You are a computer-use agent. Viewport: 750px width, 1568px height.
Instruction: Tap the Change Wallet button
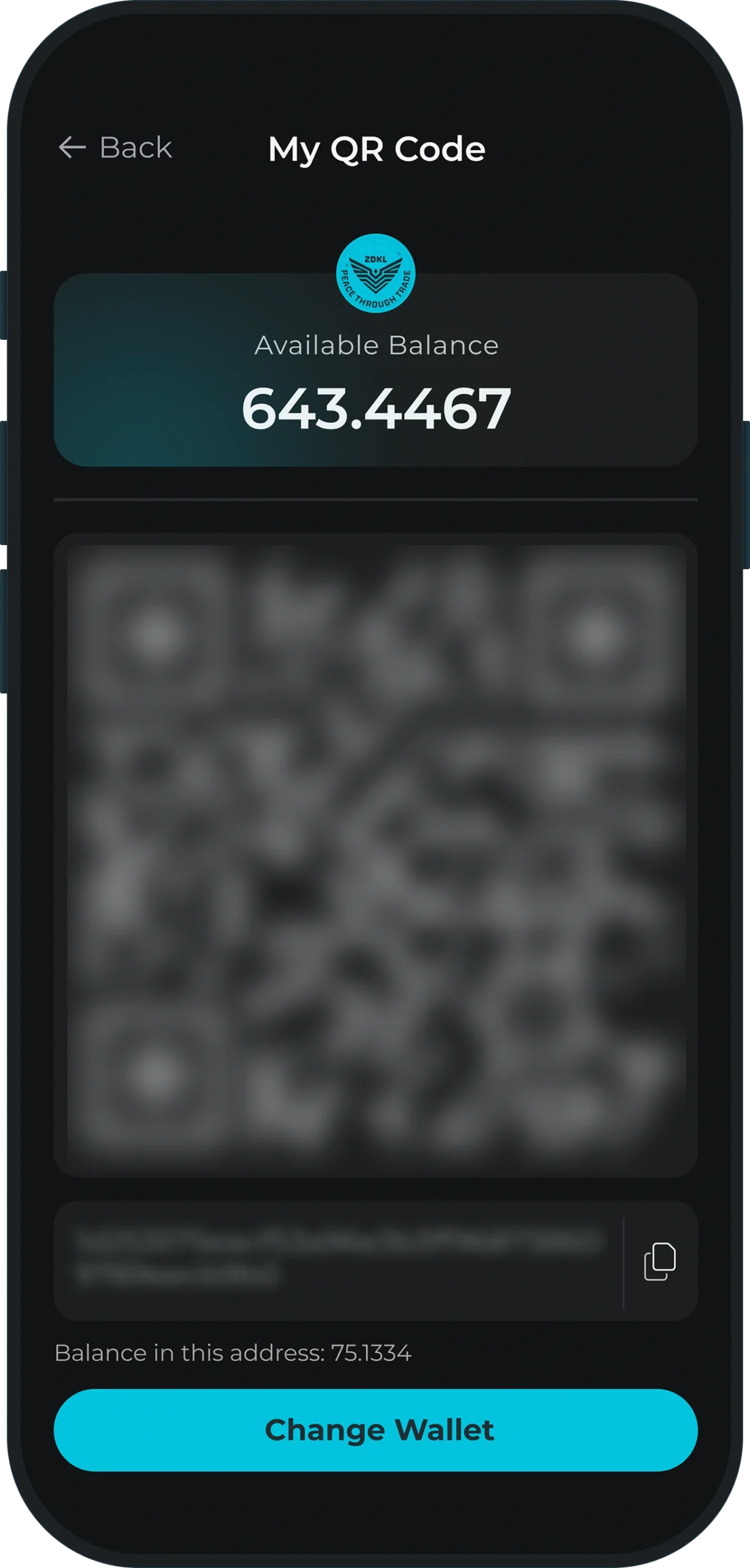click(375, 1430)
